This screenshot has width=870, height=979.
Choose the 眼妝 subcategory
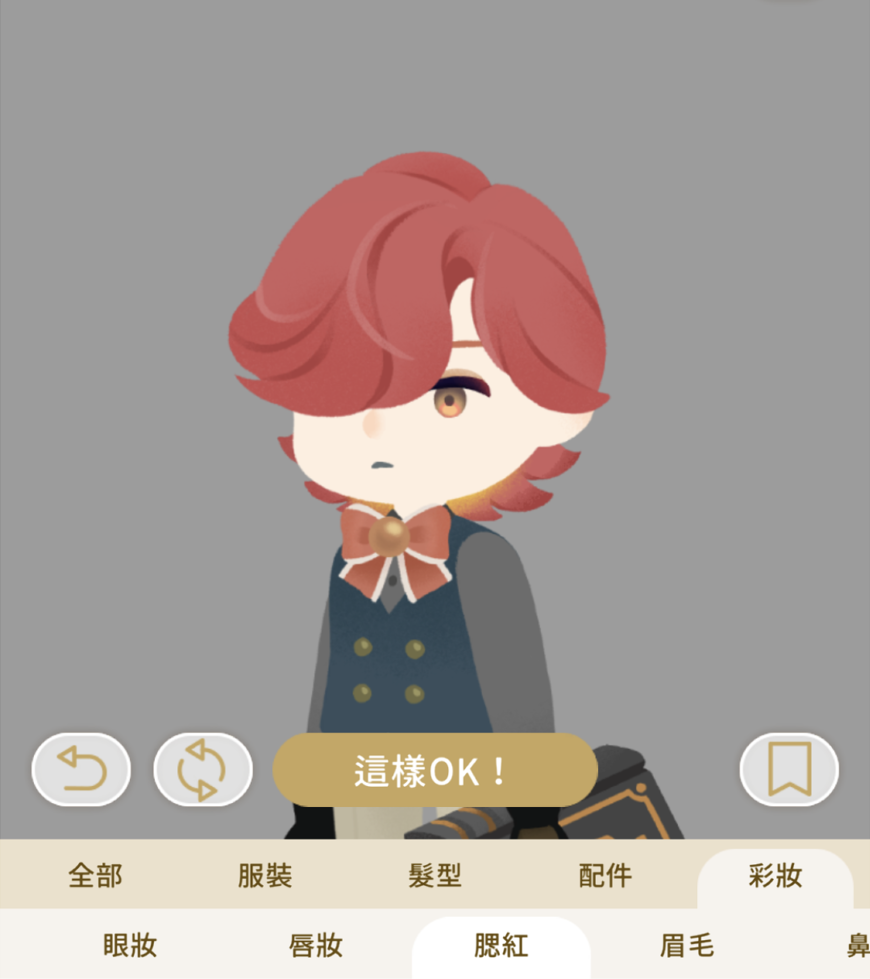tap(130, 945)
